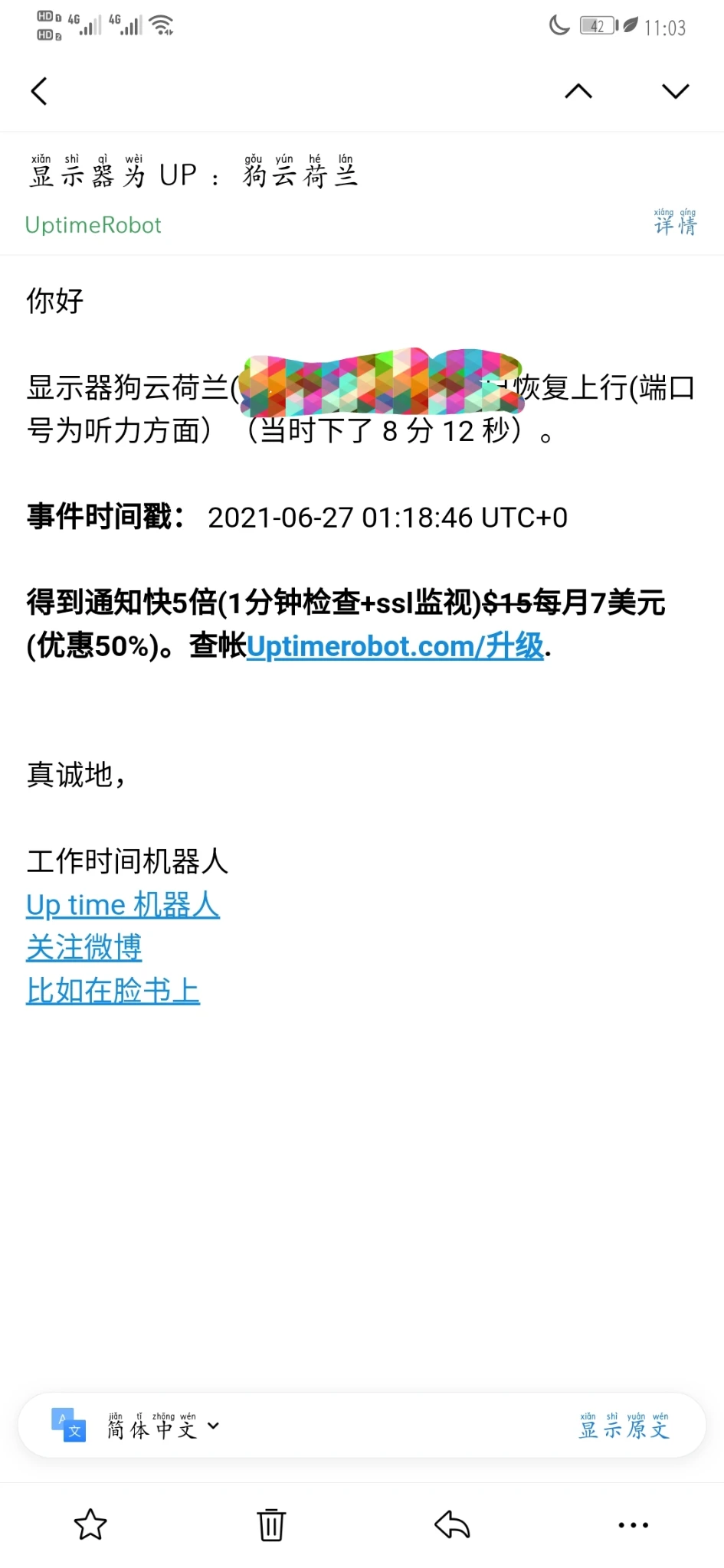
Task: Open the 比如在脸书上 link
Action: tap(113, 991)
